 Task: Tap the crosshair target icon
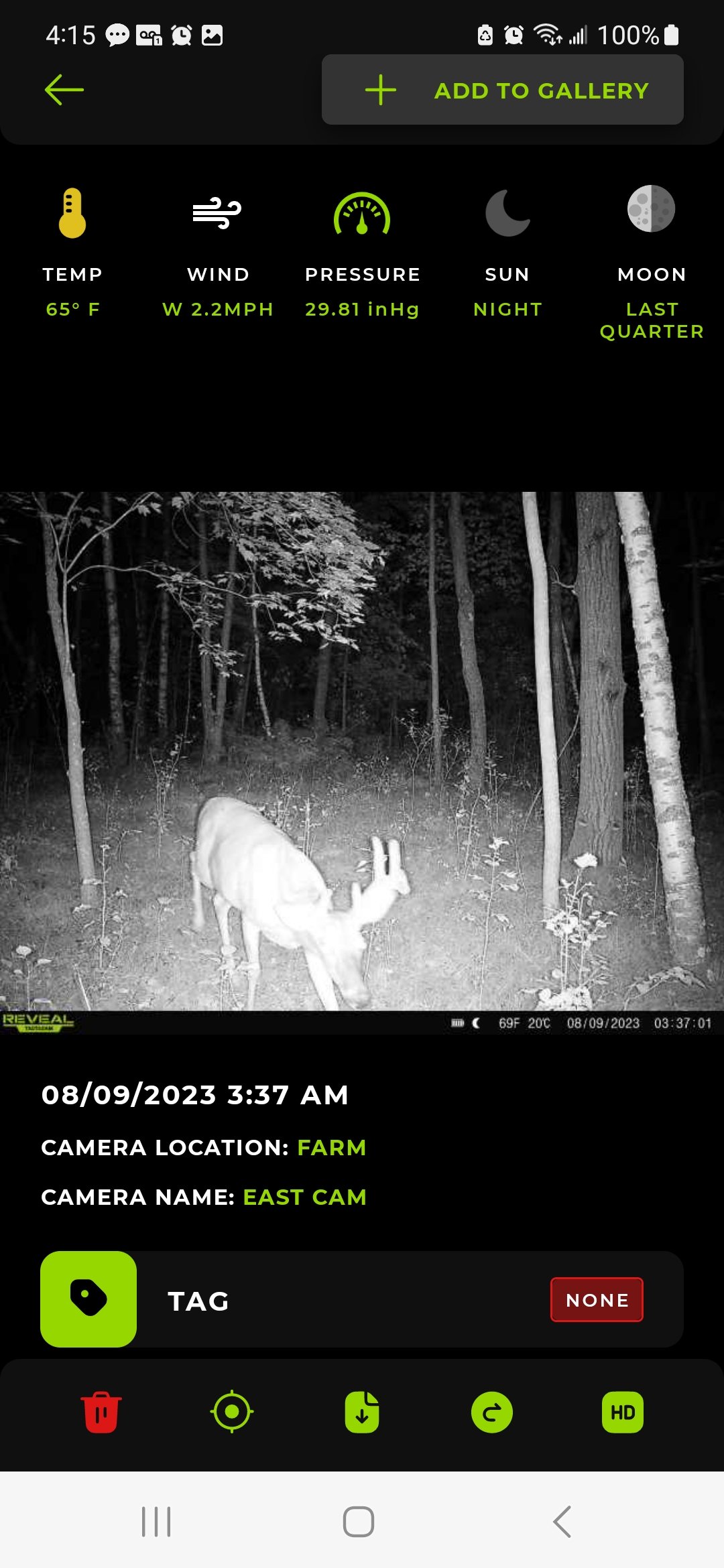pyautogui.click(x=232, y=1412)
